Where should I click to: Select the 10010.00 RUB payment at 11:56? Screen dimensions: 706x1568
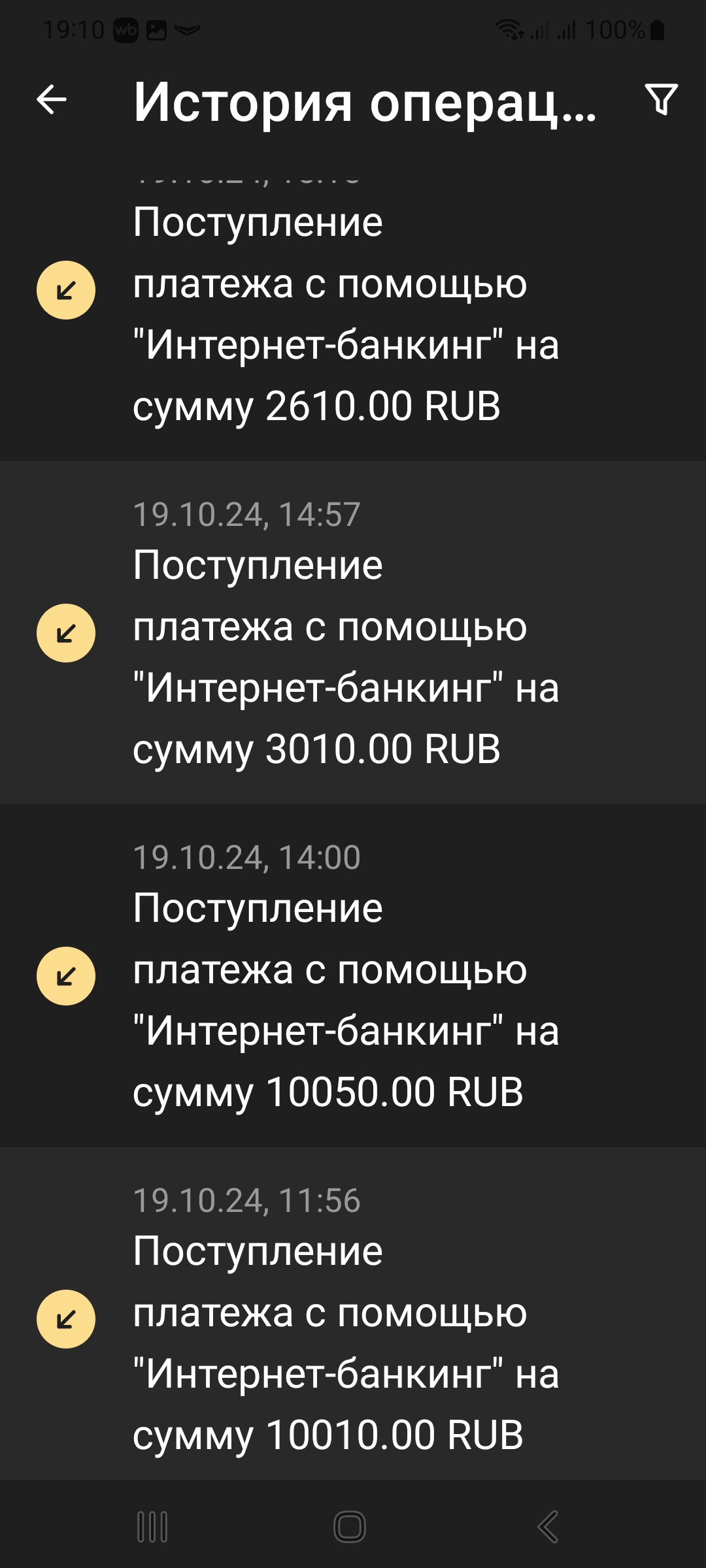[346, 1318]
